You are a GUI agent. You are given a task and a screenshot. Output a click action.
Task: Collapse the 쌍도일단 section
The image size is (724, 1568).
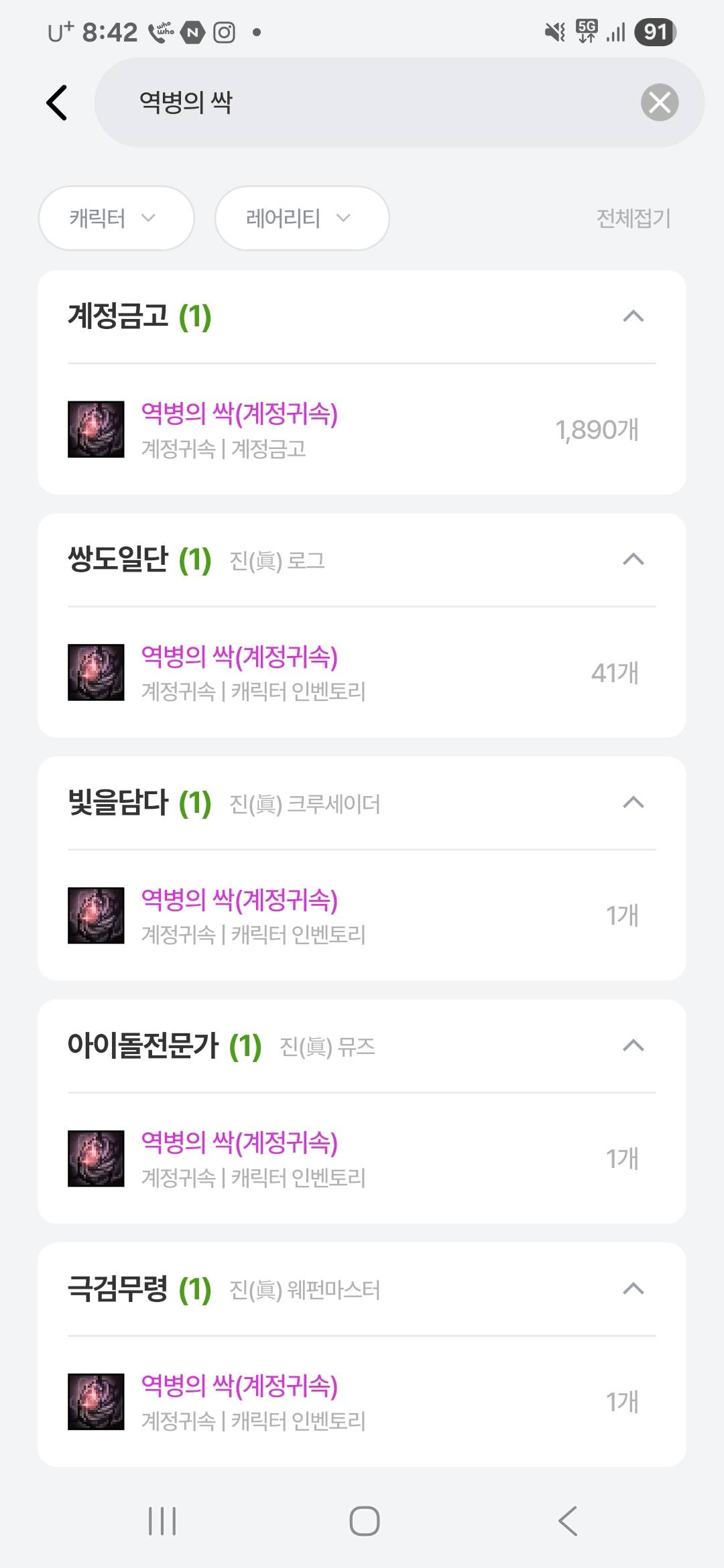[633, 560]
